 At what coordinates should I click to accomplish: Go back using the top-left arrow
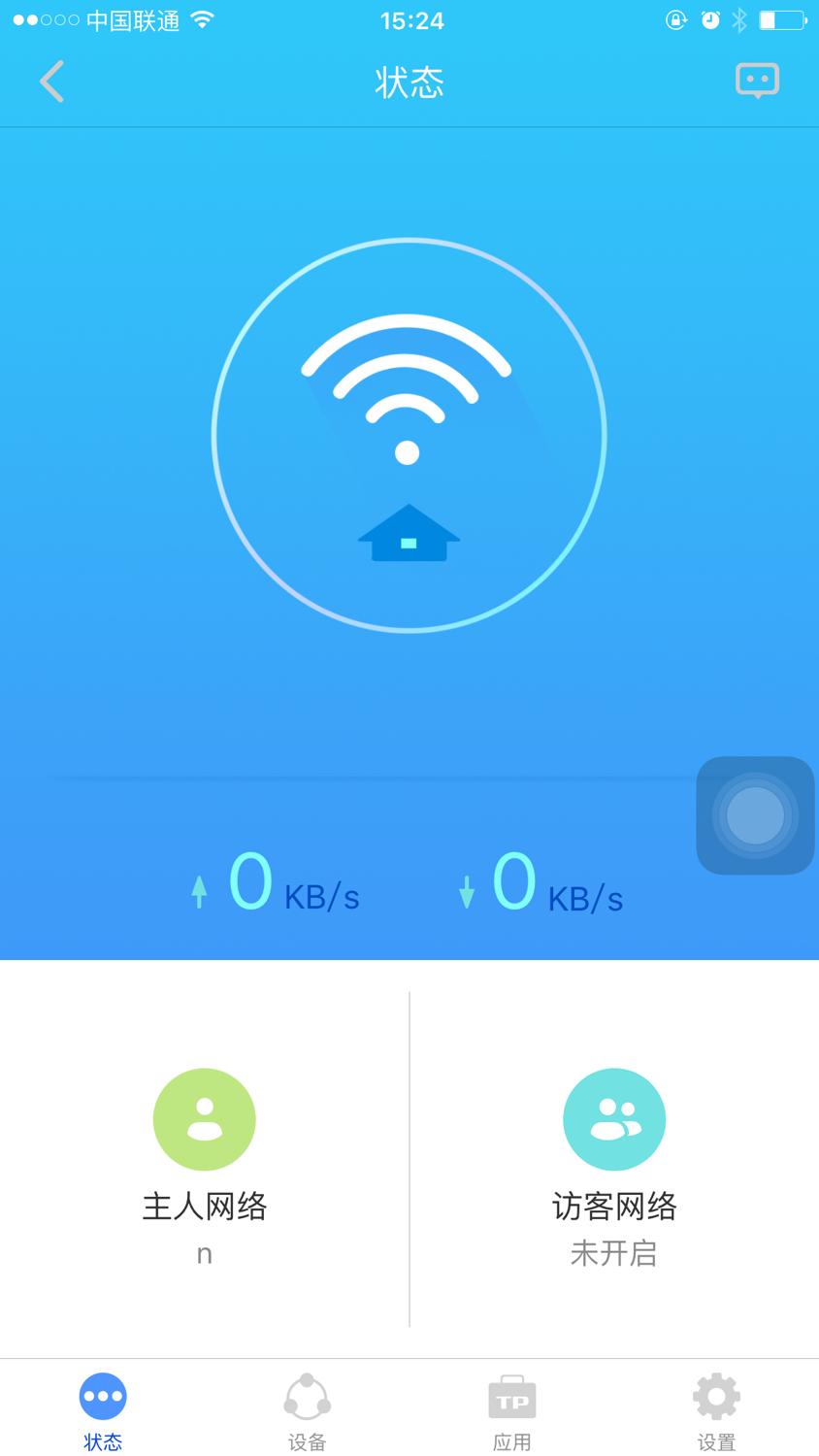51,82
